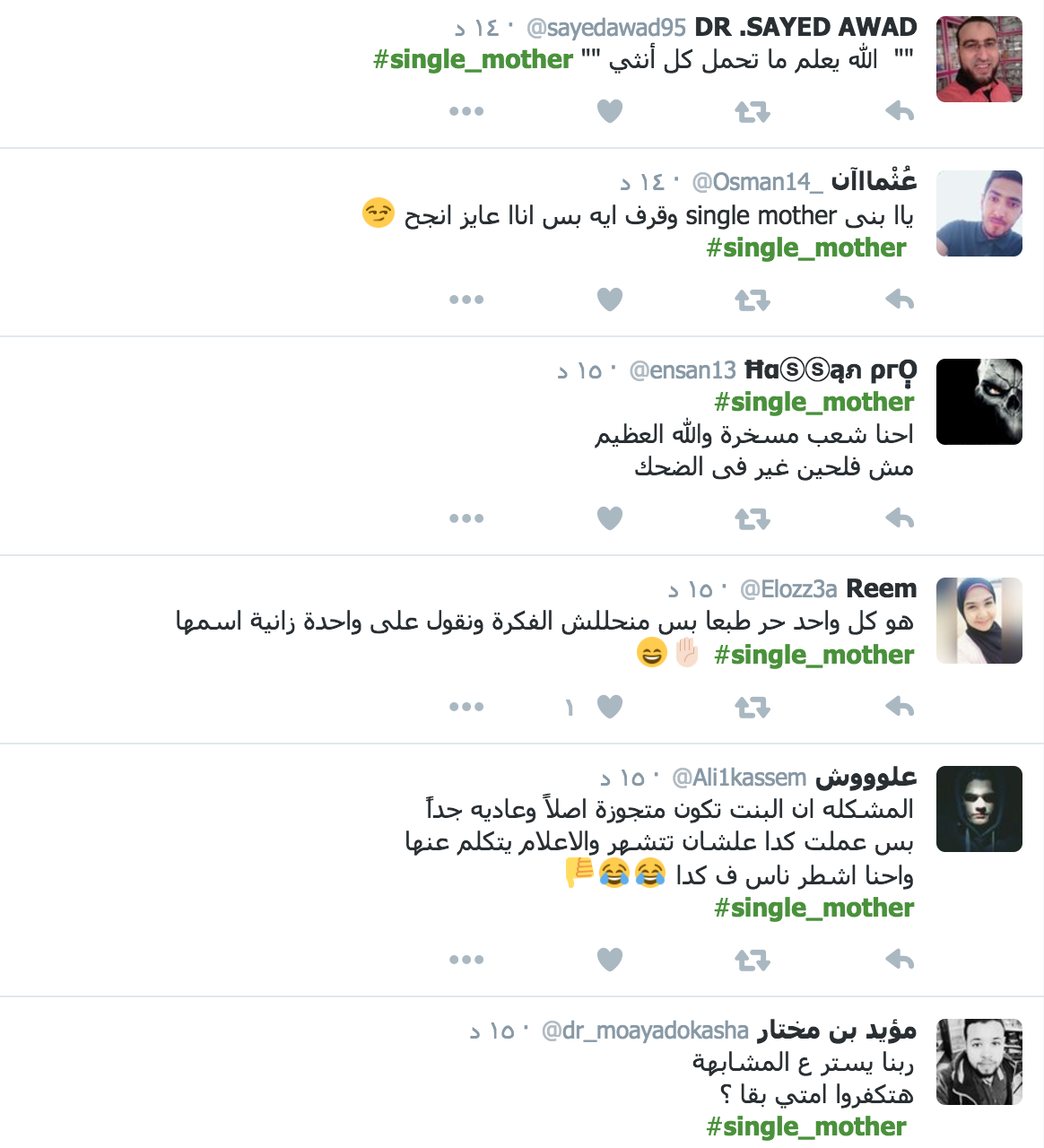This screenshot has height=1148, width=1044.
Task: Open the #single_mother hashtag in @Osman14_'s tweet
Action: (806, 248)
